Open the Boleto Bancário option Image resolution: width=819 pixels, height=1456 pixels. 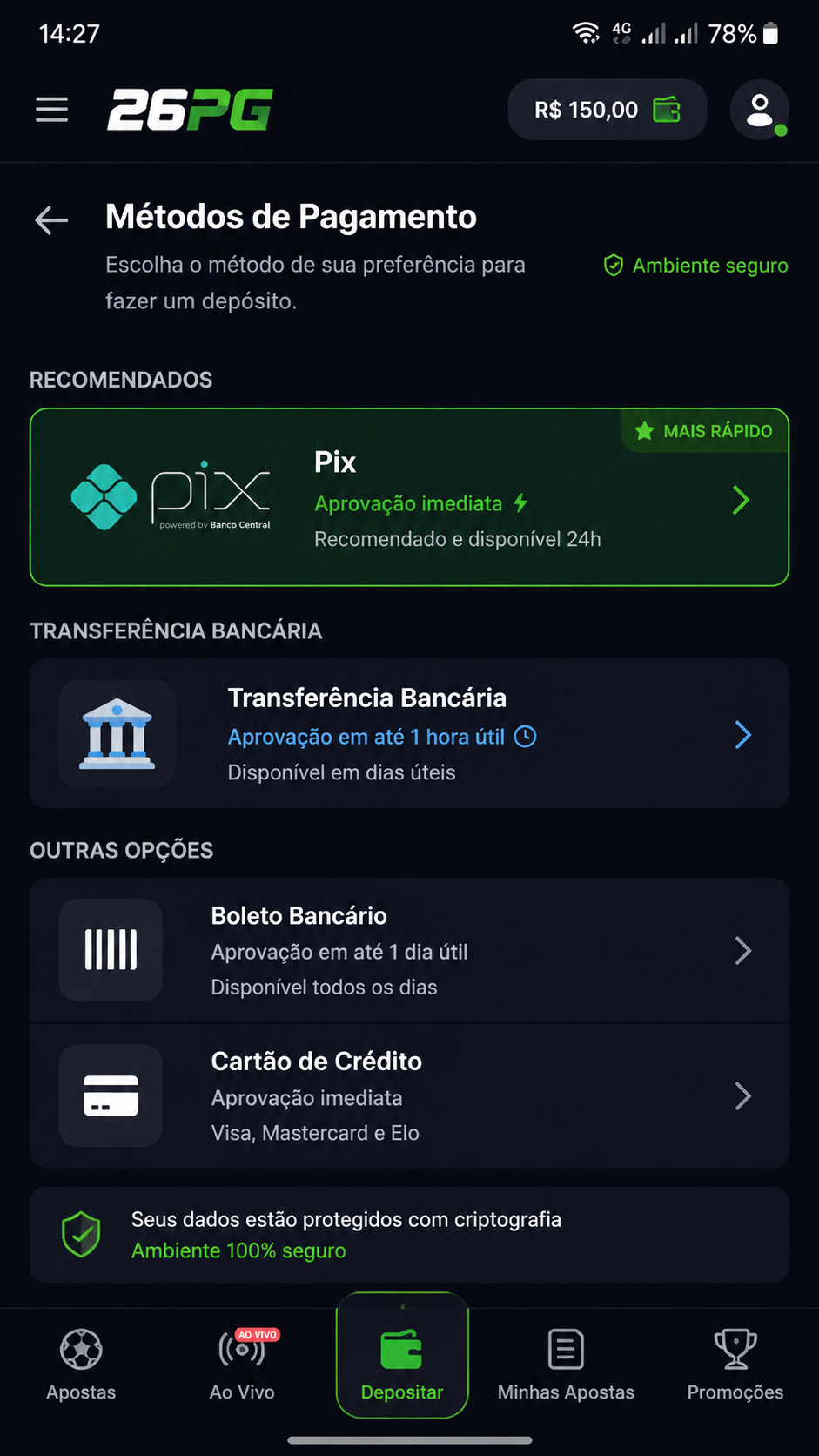(409, 950)
